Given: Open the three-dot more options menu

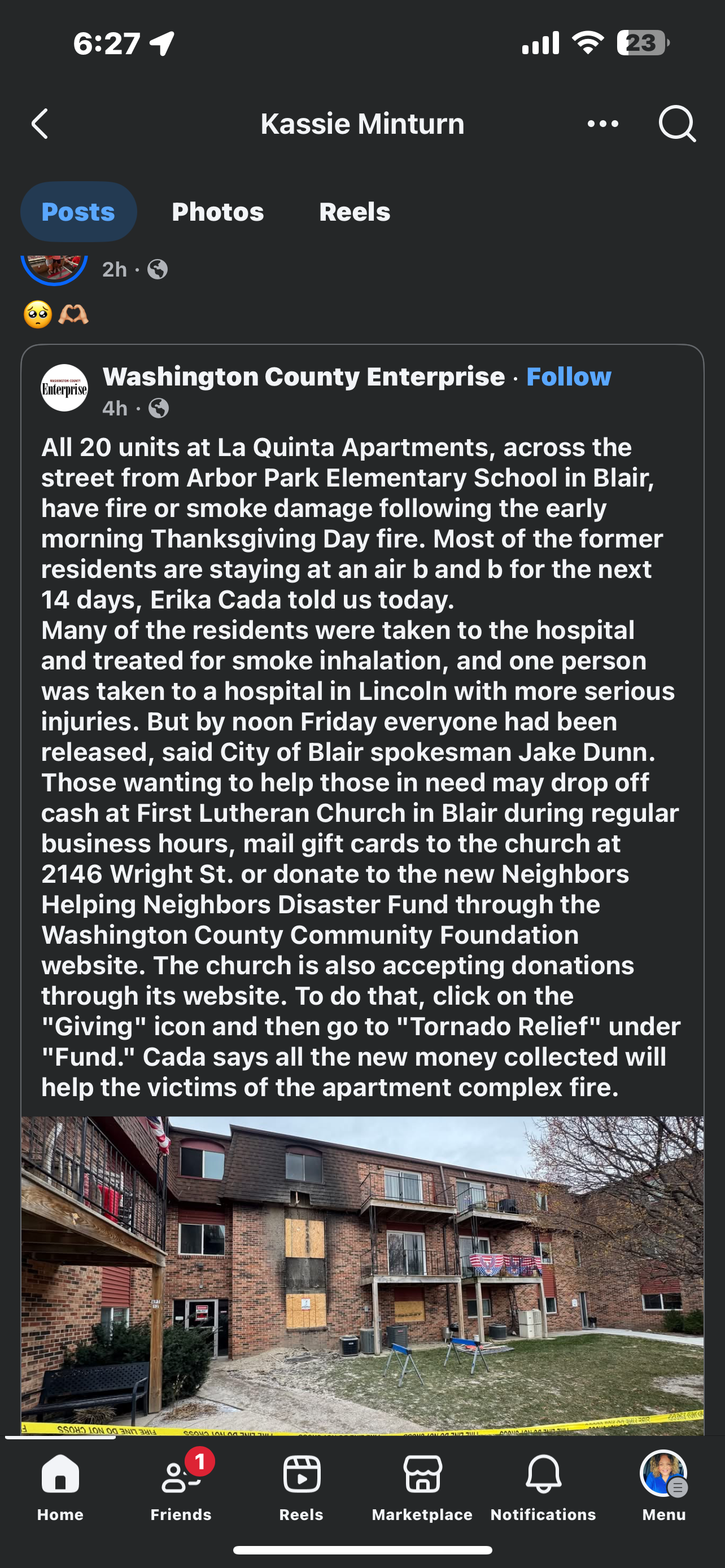Looking at the screenshot, I should [x=602, y=124].
